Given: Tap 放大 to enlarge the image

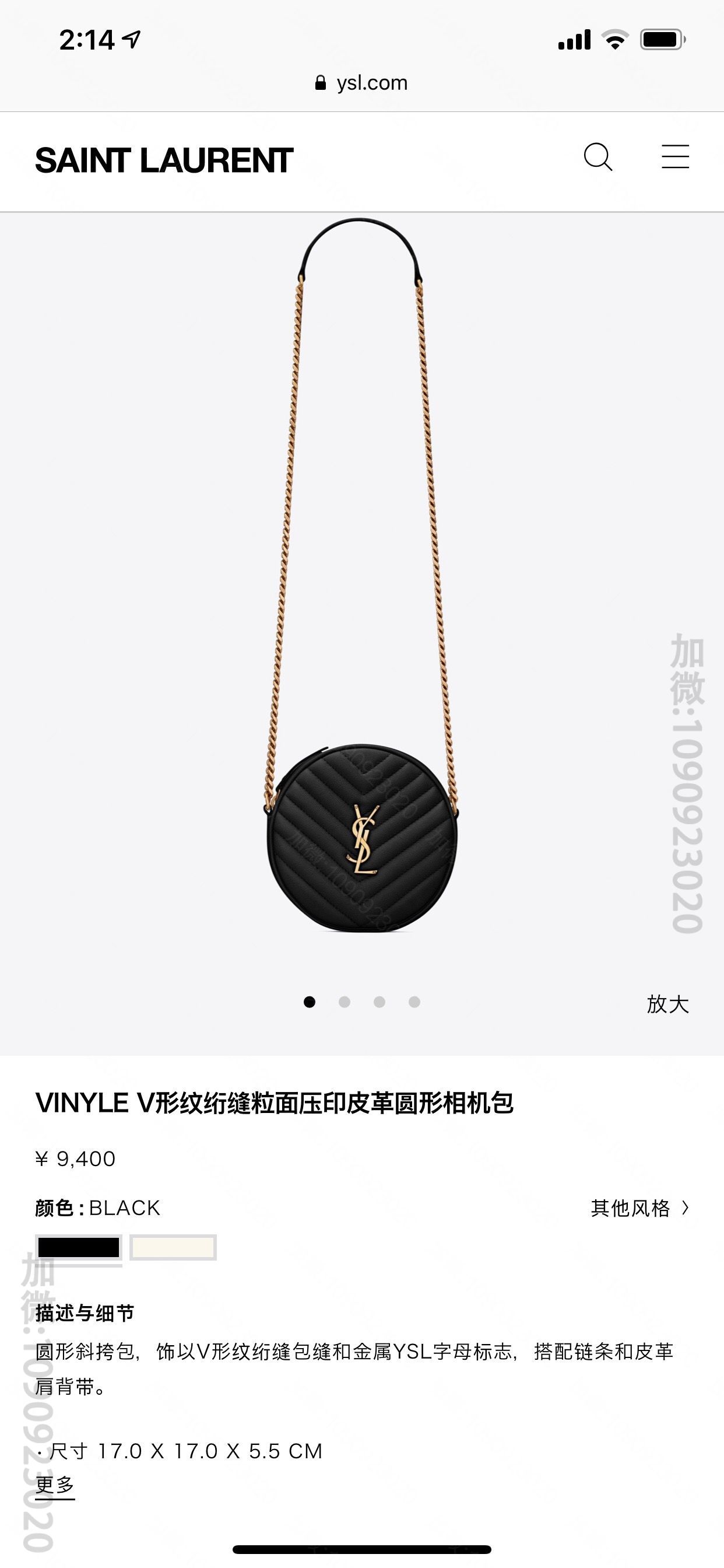Looking at the screenshot, I should [x=667, y=1005].
